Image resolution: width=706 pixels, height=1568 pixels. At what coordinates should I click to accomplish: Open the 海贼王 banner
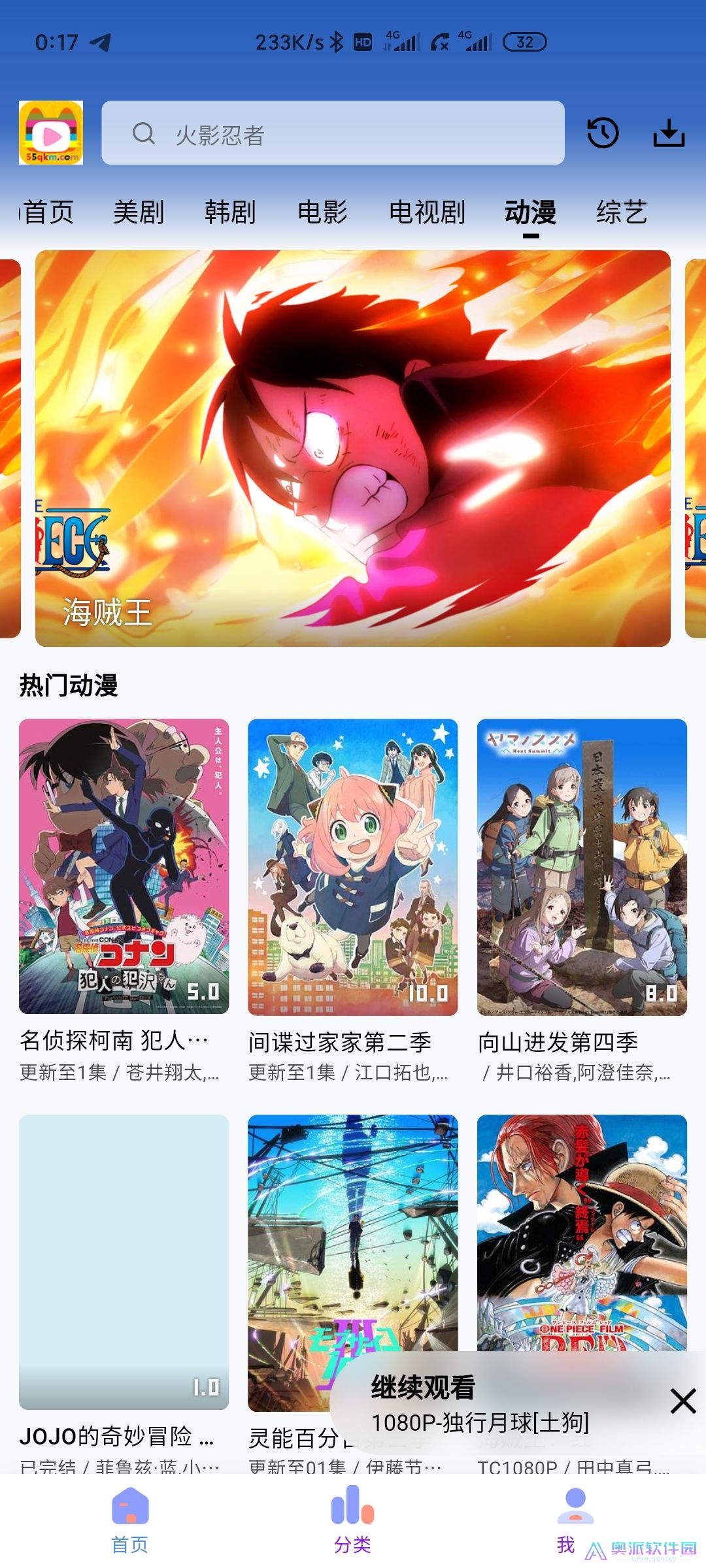click(x=353, y=448)
